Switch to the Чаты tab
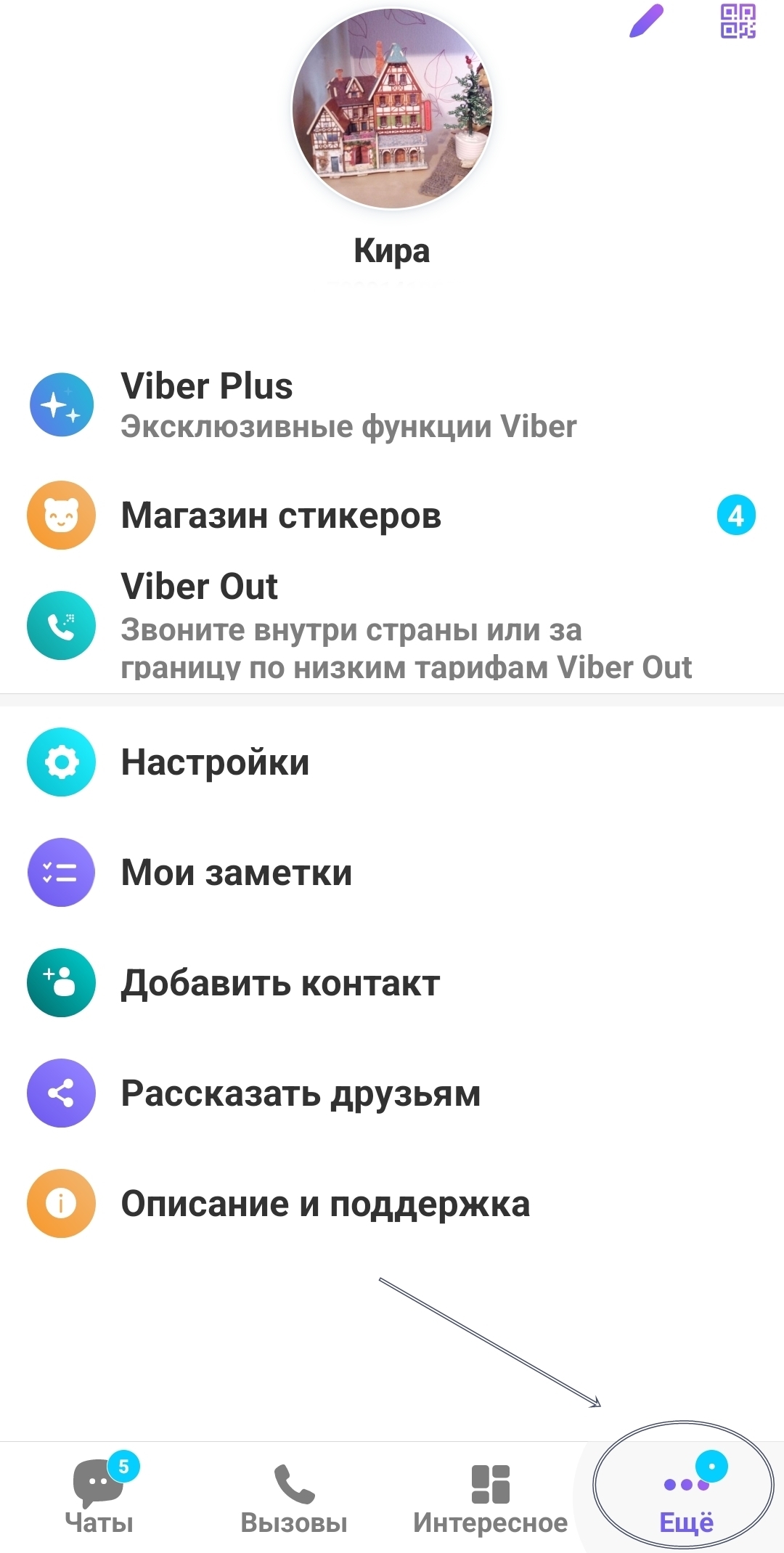 pyautogui.click(x=99, y=1497)
